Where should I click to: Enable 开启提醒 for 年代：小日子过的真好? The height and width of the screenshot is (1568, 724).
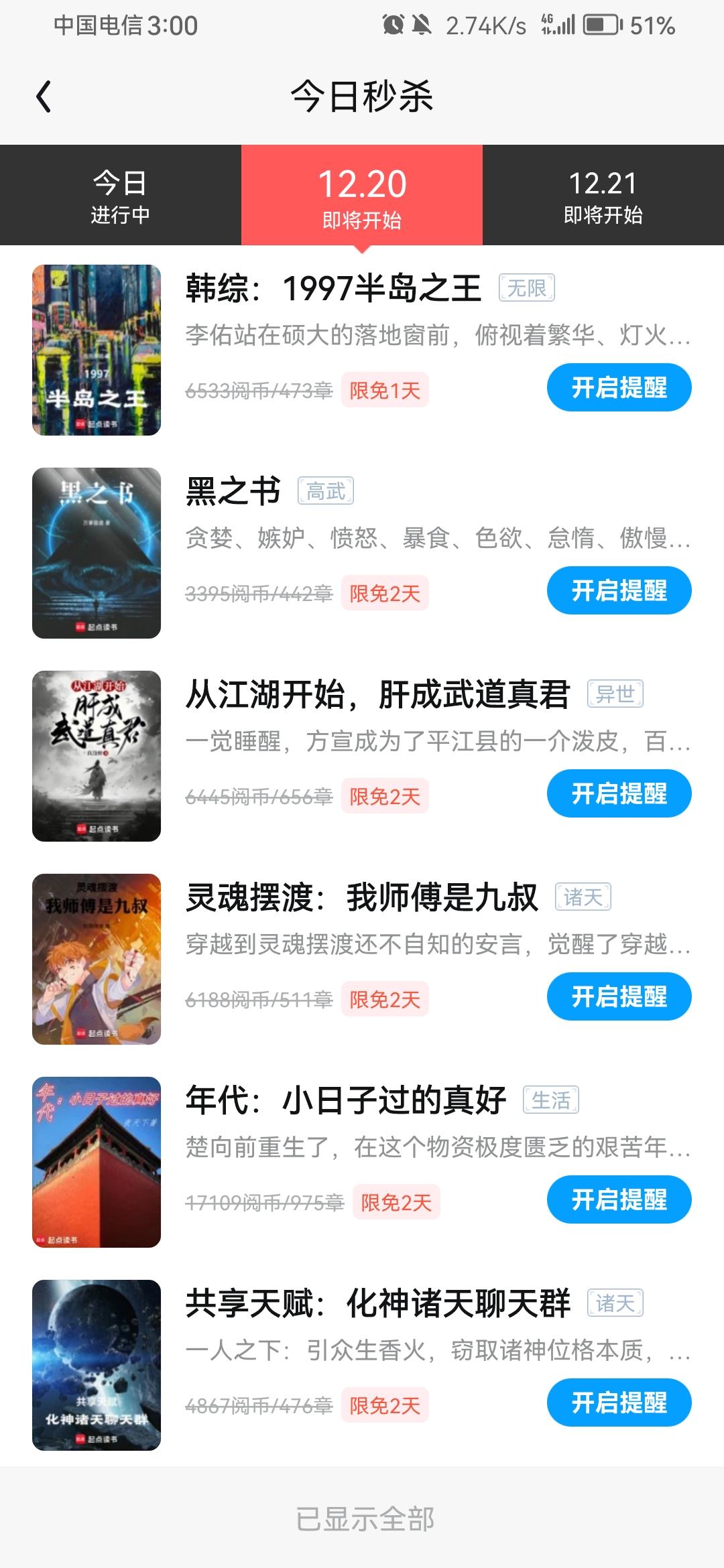point(619,1199)
